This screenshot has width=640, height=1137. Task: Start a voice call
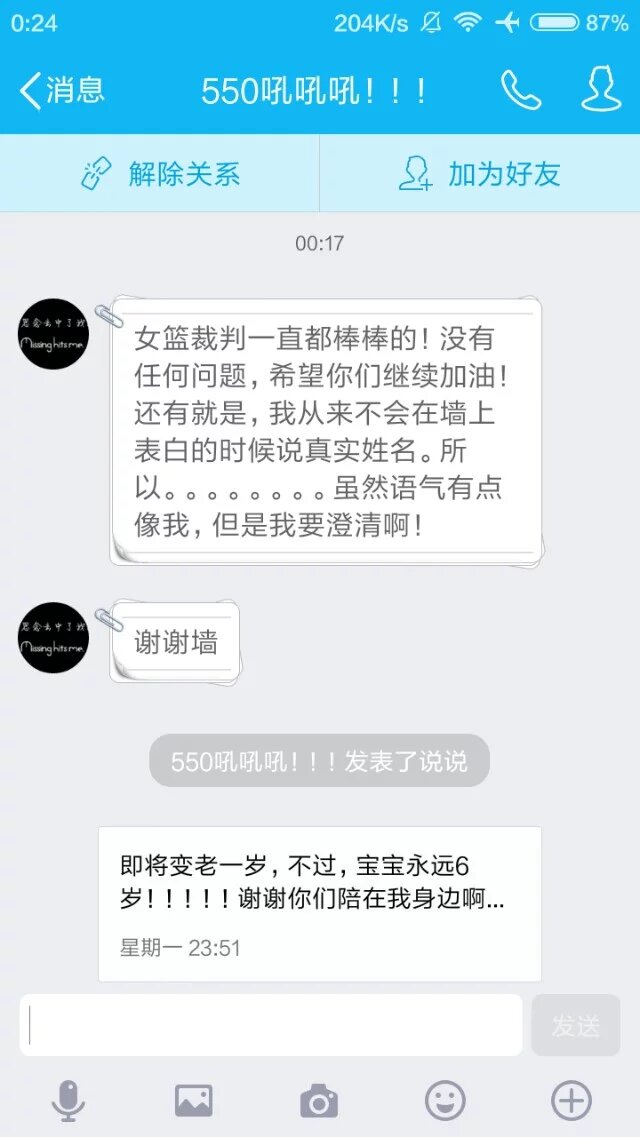(520, 91)
